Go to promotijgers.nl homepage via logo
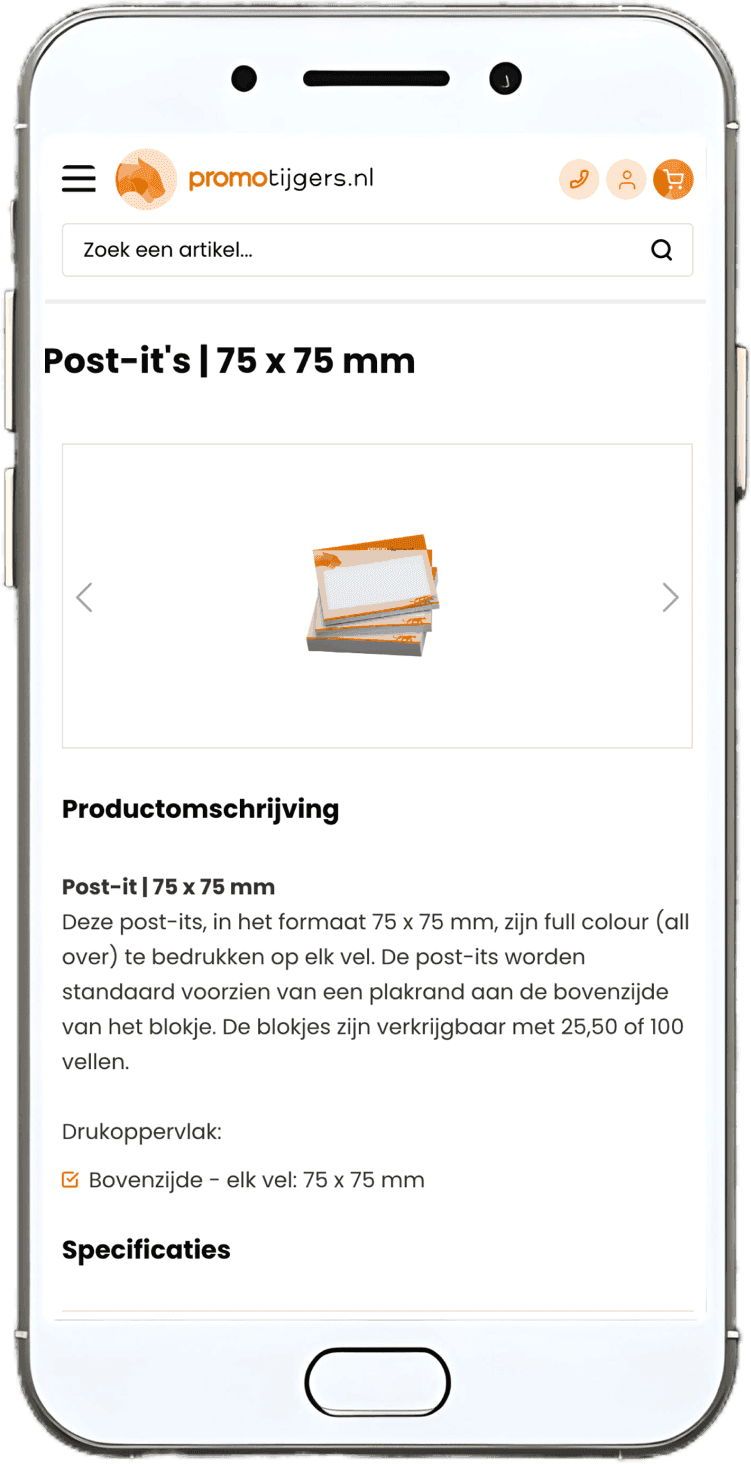Screen dimensions: 751x1464 click(245, 179)
